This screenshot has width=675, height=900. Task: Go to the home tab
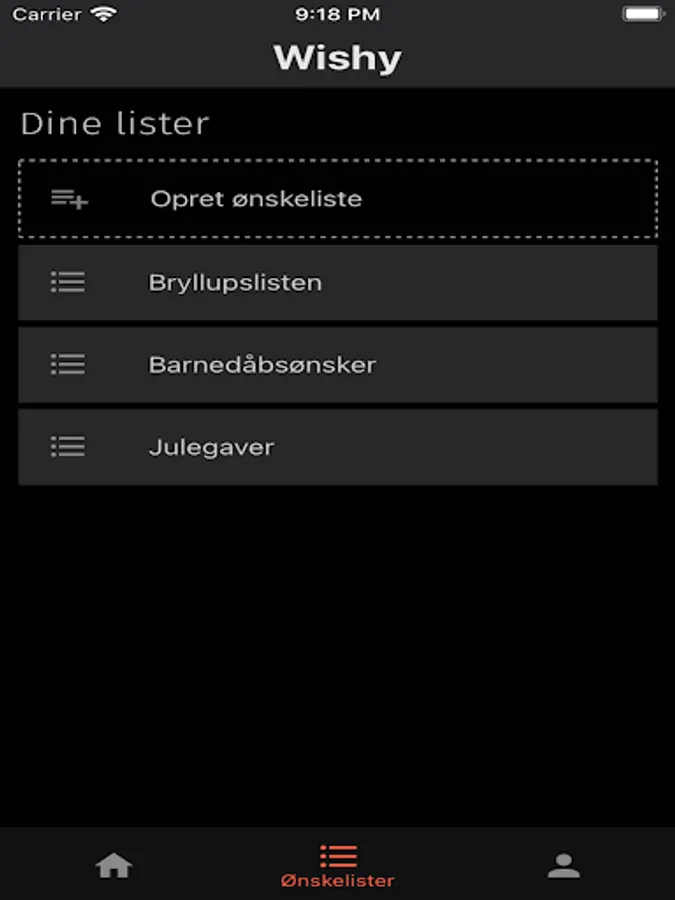click(x=114, y=865)
